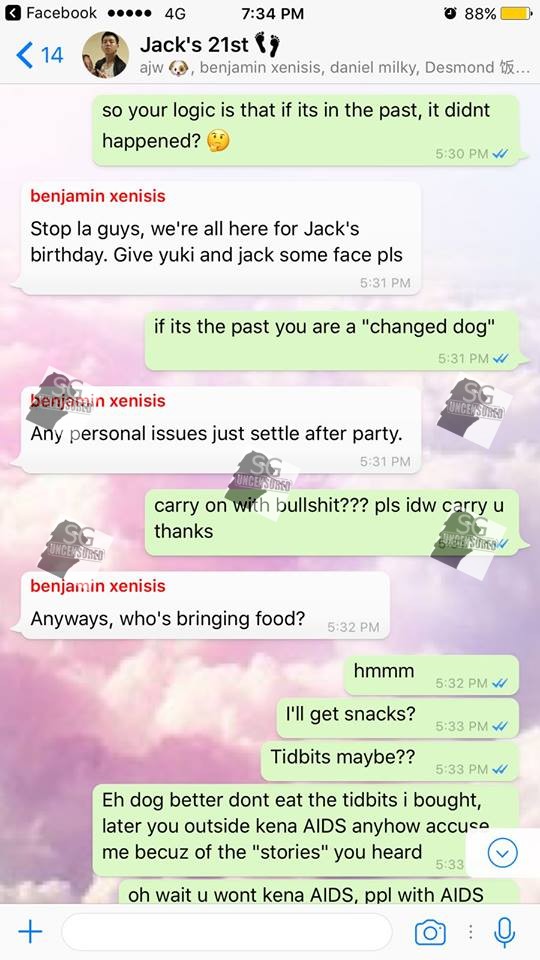Tap the microphone to record voice message

click(504, 932)
